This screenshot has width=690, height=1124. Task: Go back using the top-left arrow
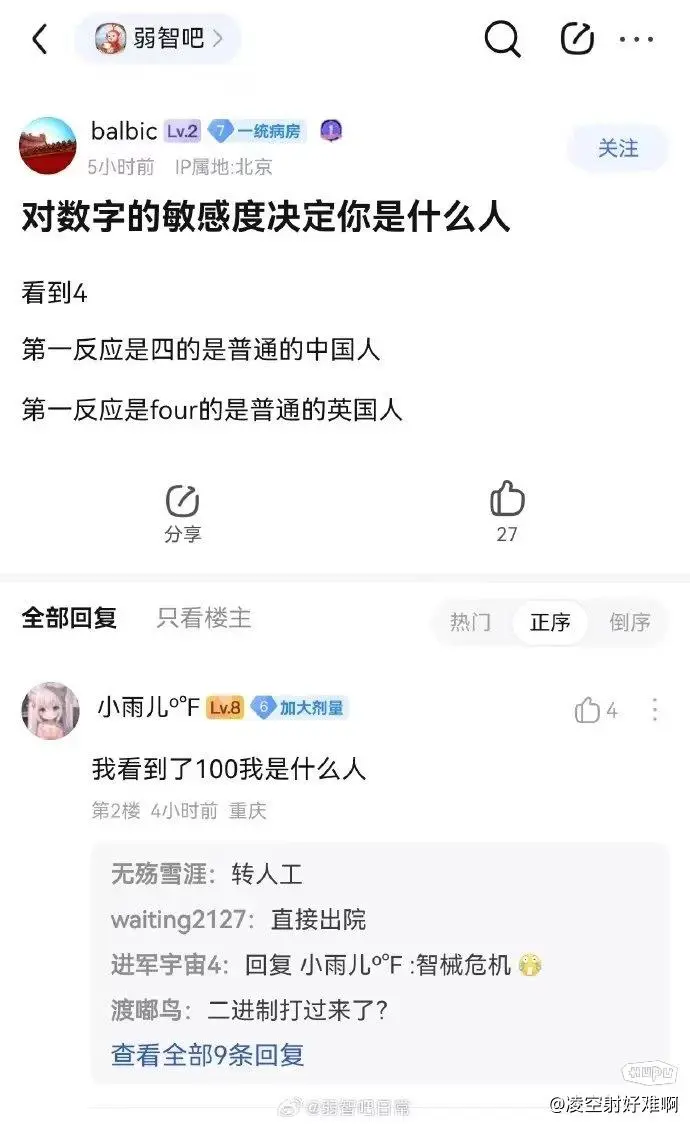tap(39, 39)
